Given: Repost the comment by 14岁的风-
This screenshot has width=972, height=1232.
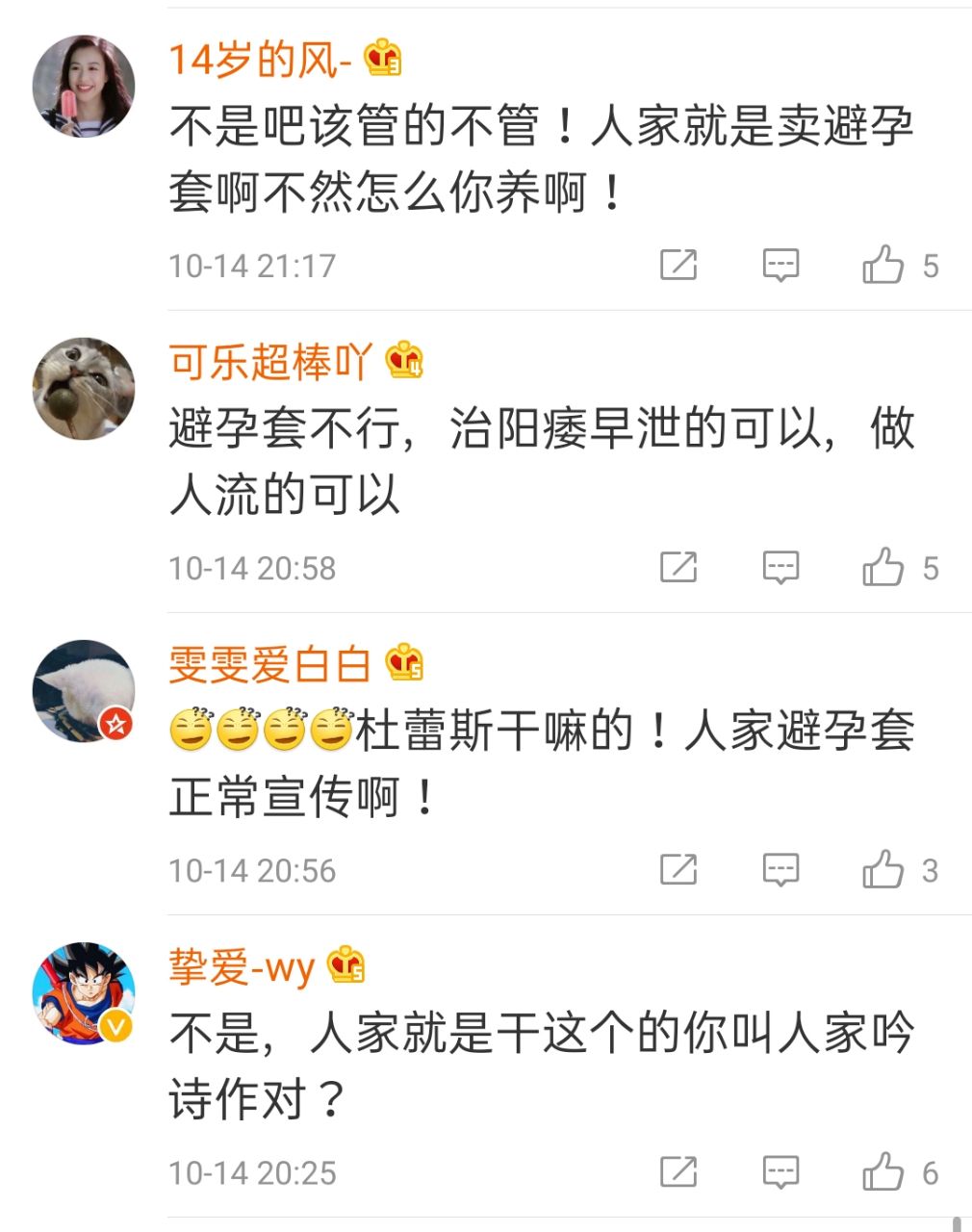Looking at the screenshot, I should pos(678,265).
